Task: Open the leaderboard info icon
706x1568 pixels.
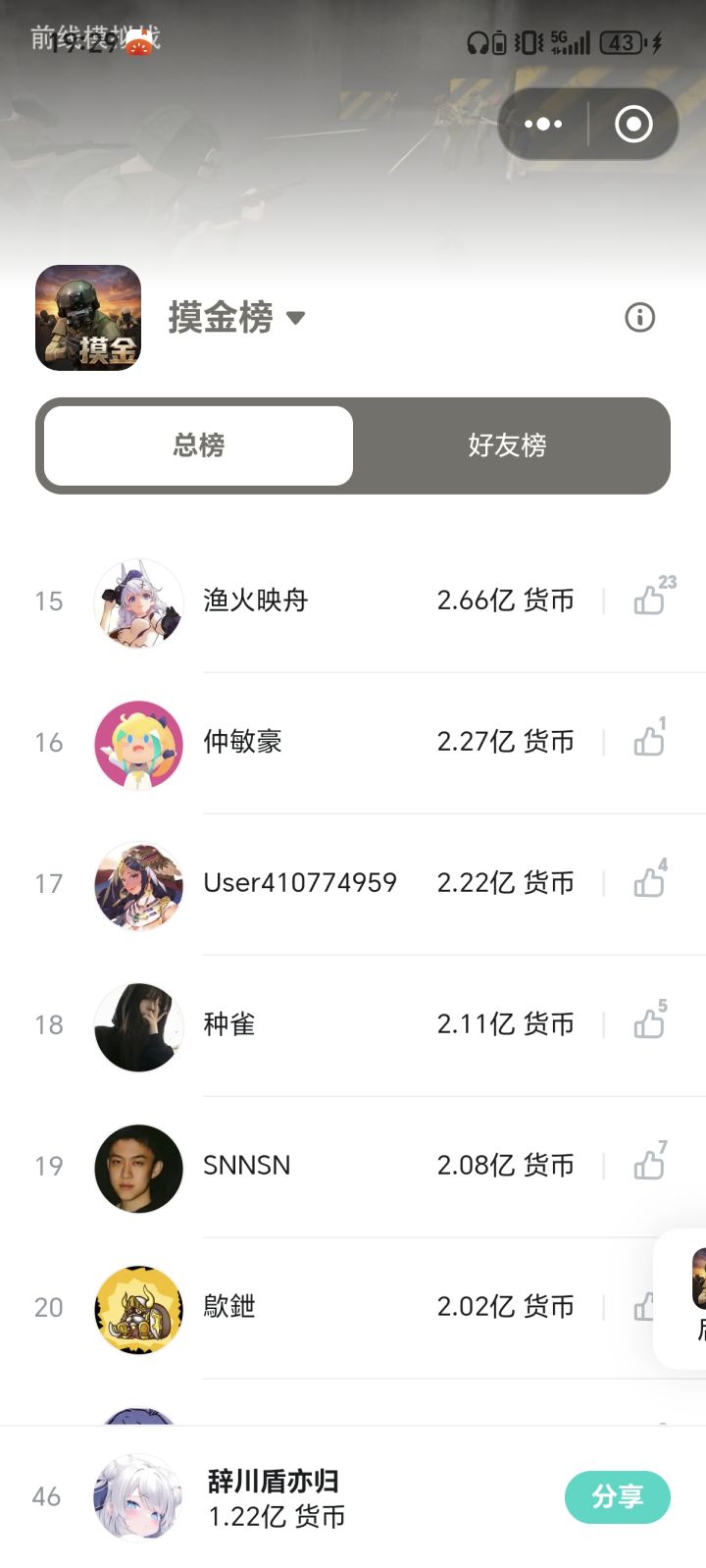Action: 639,317
